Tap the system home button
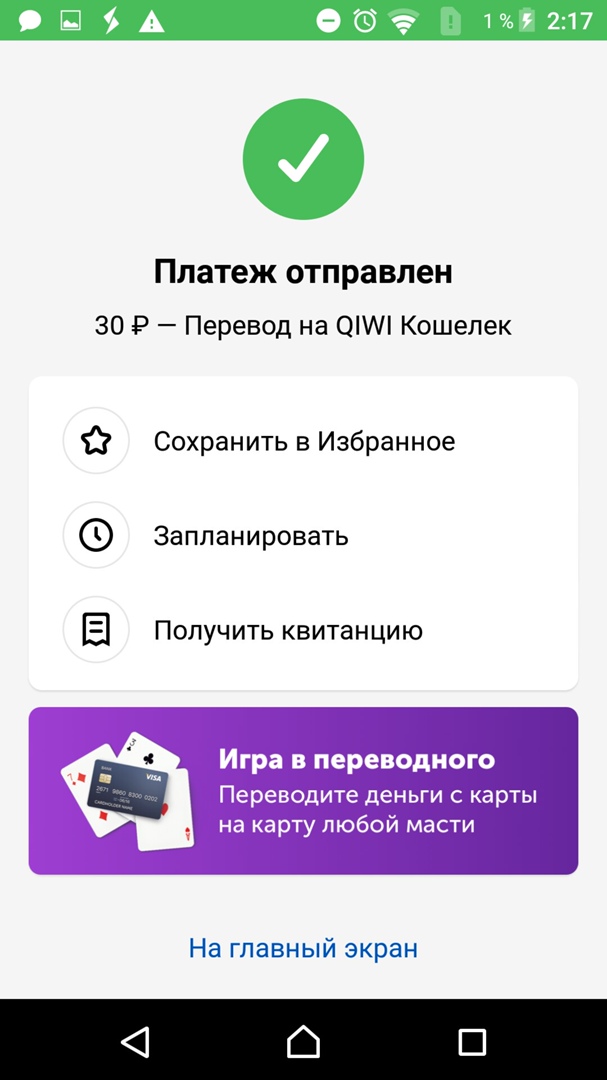The image size is (607, 1080). pos(303,1041)
